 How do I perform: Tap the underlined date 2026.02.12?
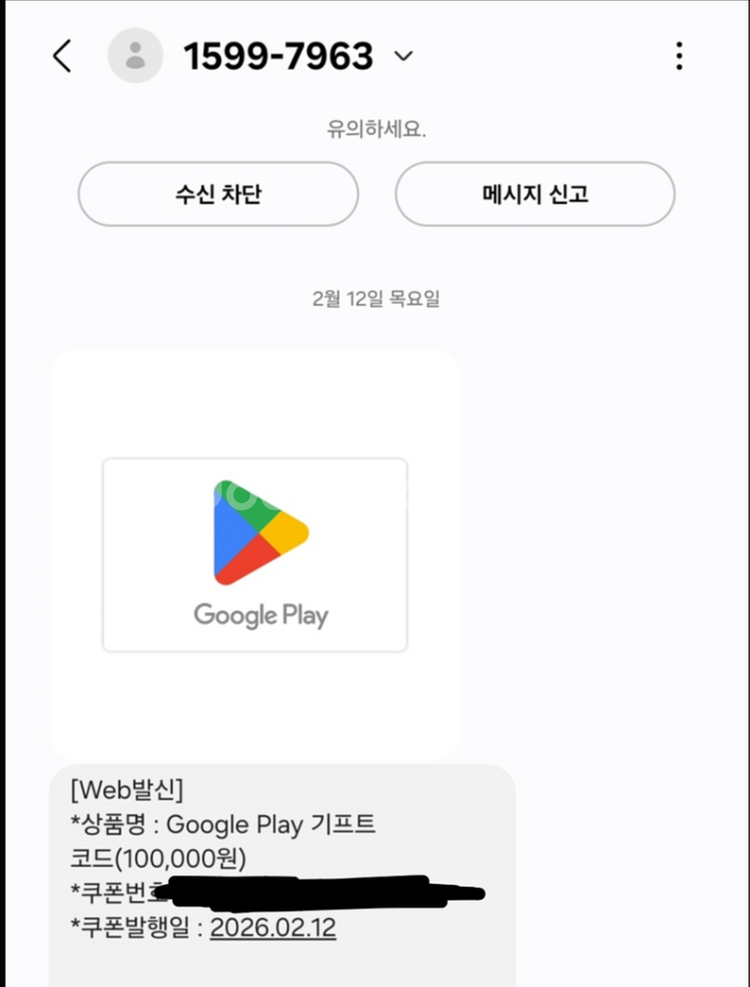(x=273, y=928)
